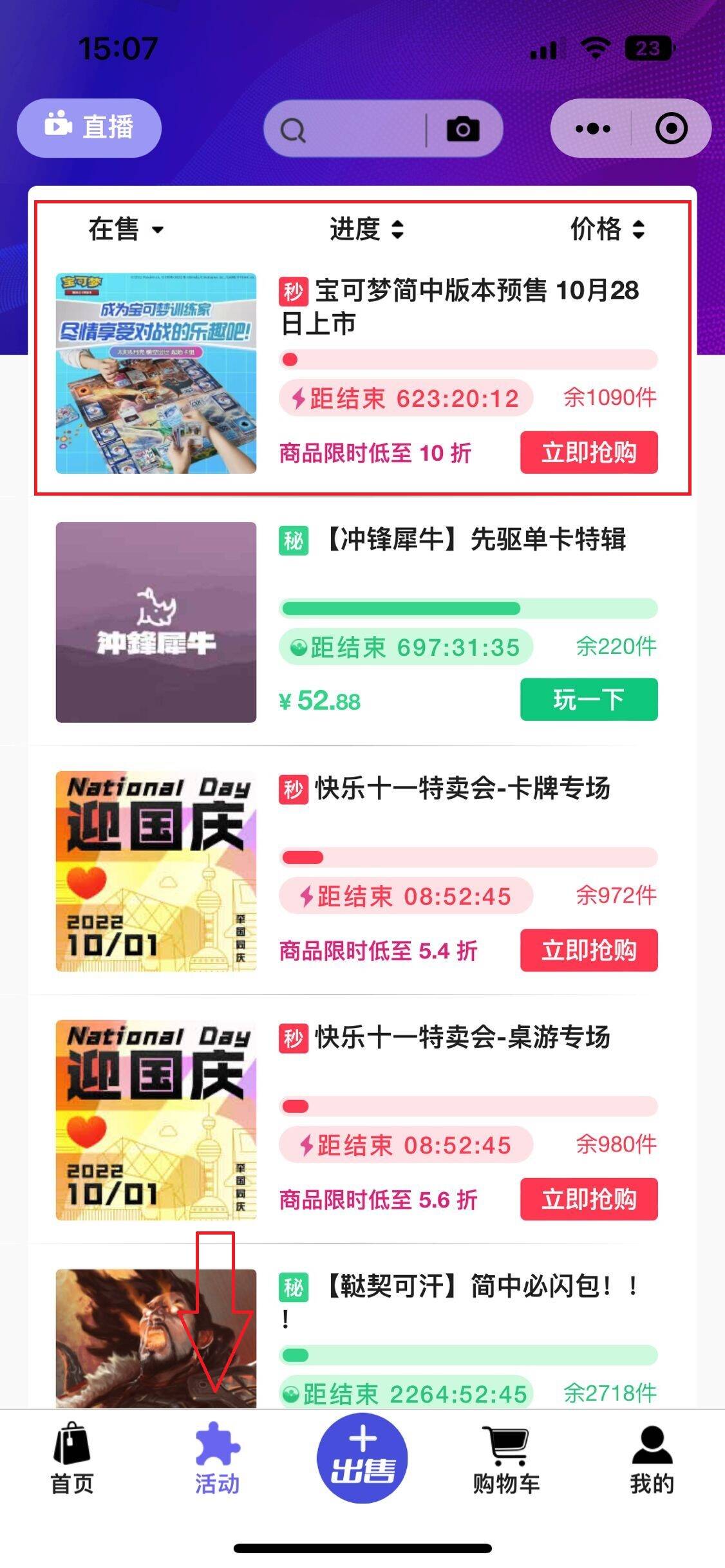The width and height of the screenshot is (725, 1568).
Task: Open 快乐十一特卖会-桌游专场 thumbnail
Action: (156, 1120)
